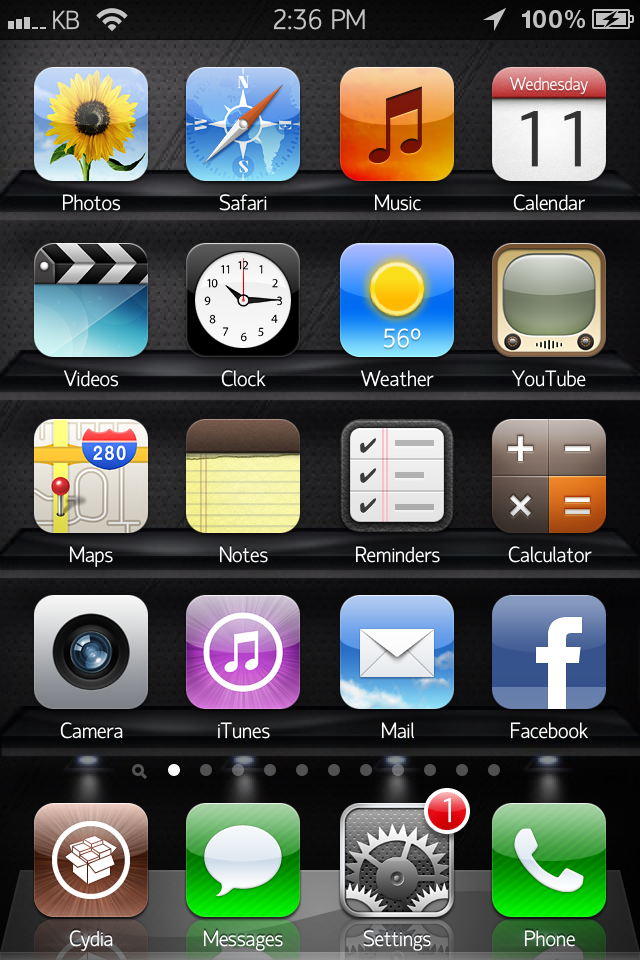The width and height of the screenshot is (640, 960).
Task: Open the Mail app
Action: coord(397,653)
